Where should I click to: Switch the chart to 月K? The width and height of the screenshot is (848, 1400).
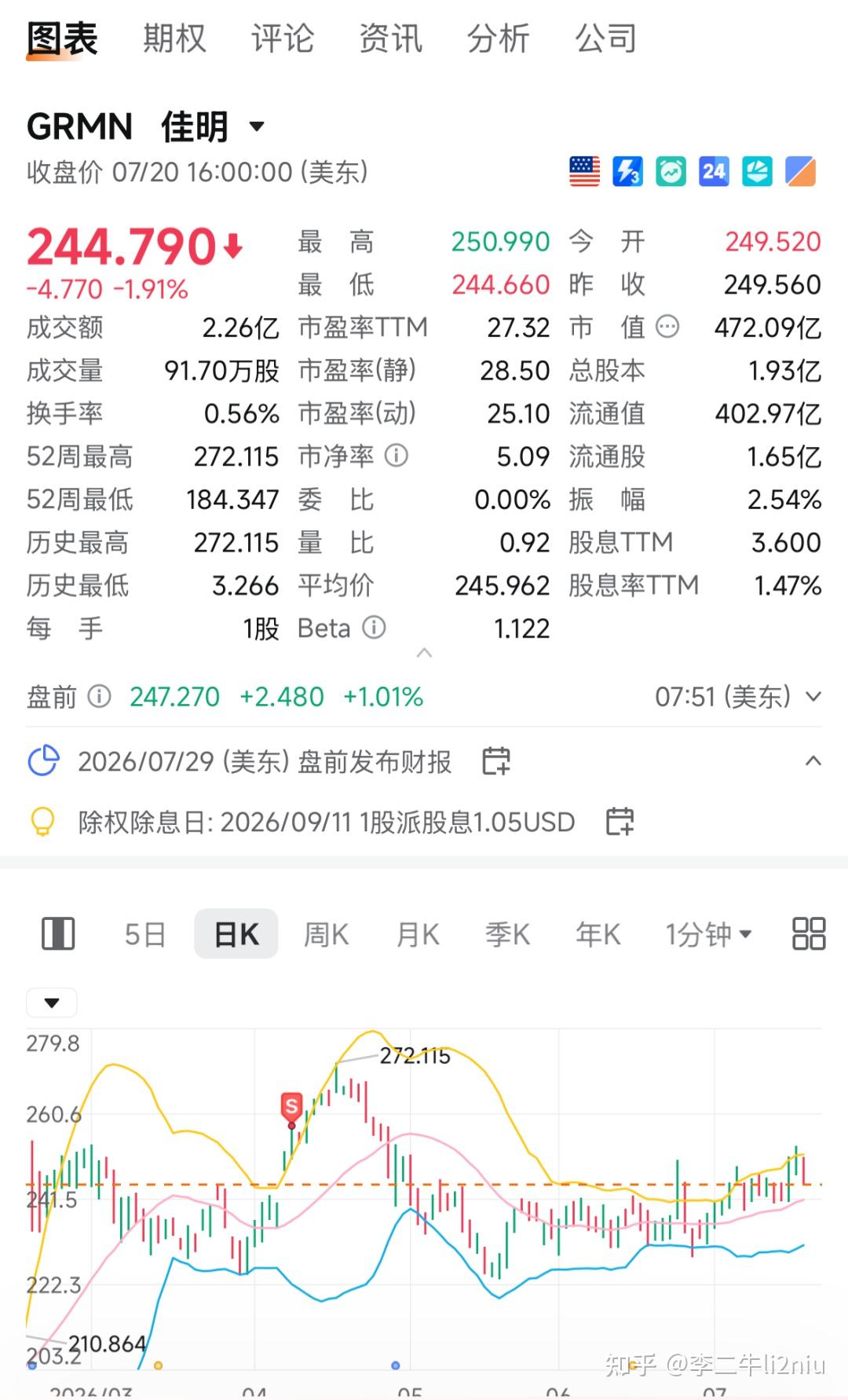418,934
